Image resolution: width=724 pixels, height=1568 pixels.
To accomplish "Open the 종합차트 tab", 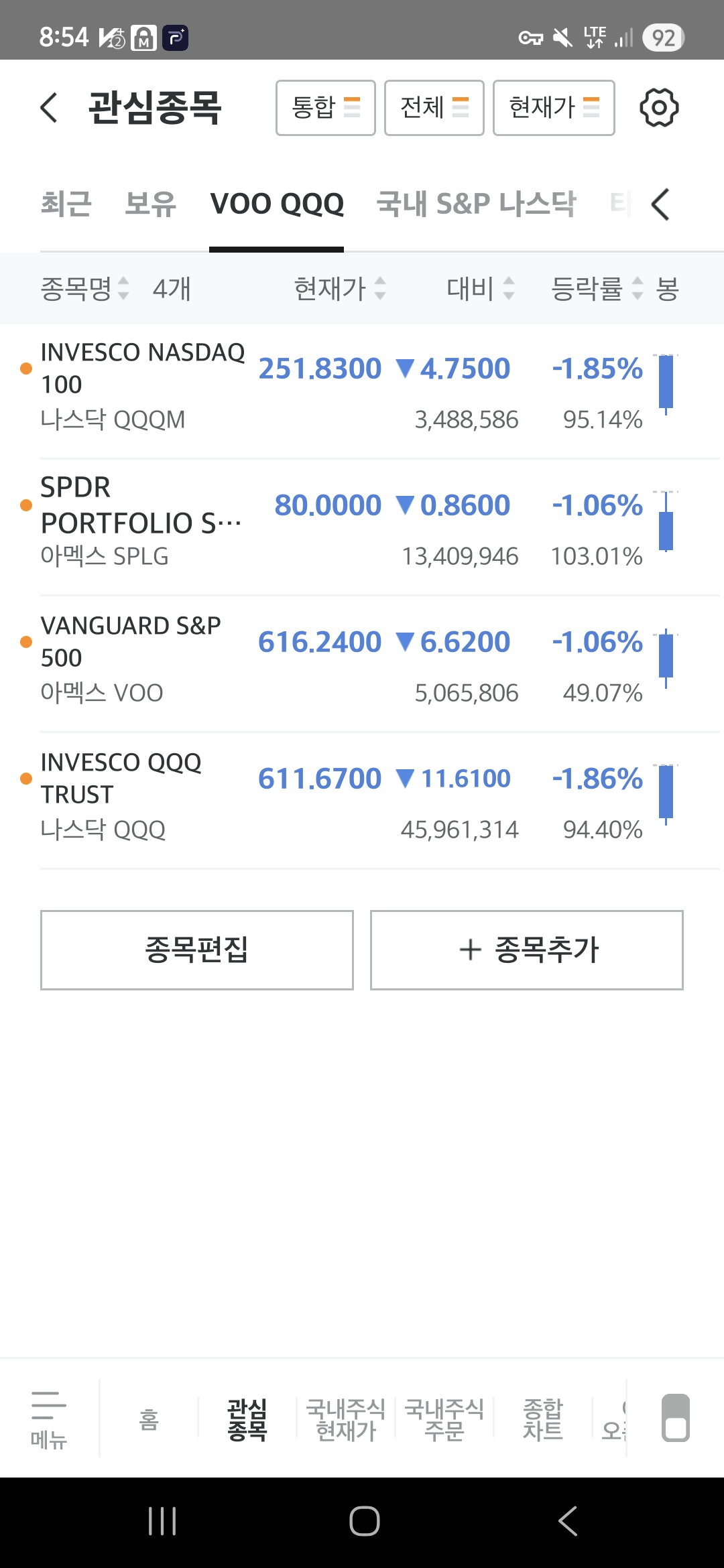I will tap(542, 1419).
